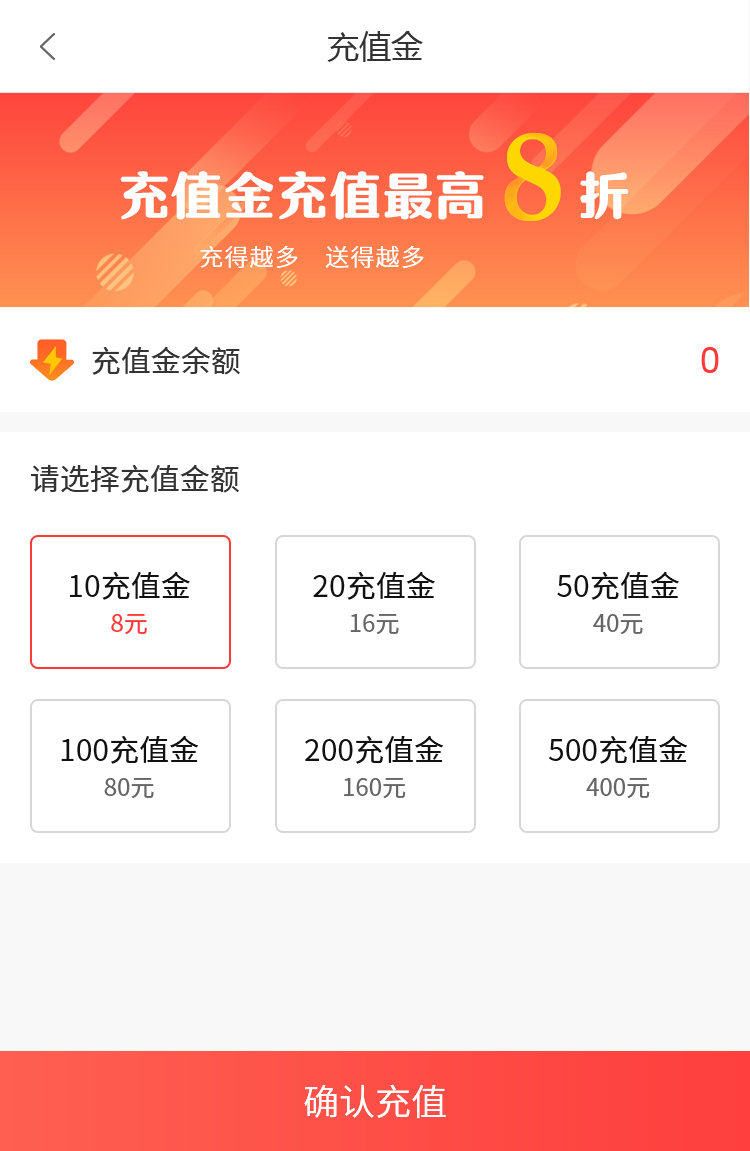The width and height of the screenshot is (750, 1151).
Task: Pick the 50充值金 for 40元 option
Action: pos(619,601)
